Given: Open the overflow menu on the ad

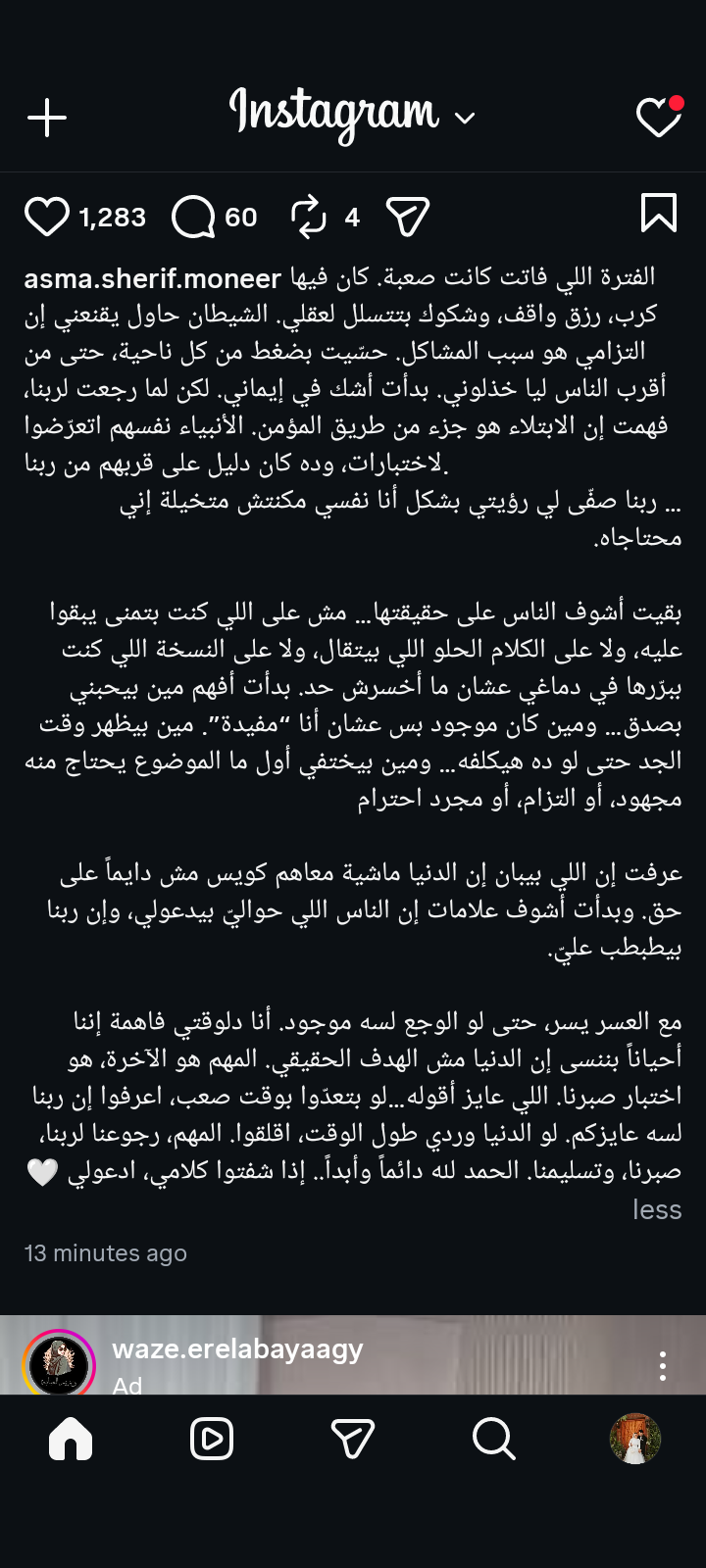Looking at the screenshot, I should point(663,1365).
